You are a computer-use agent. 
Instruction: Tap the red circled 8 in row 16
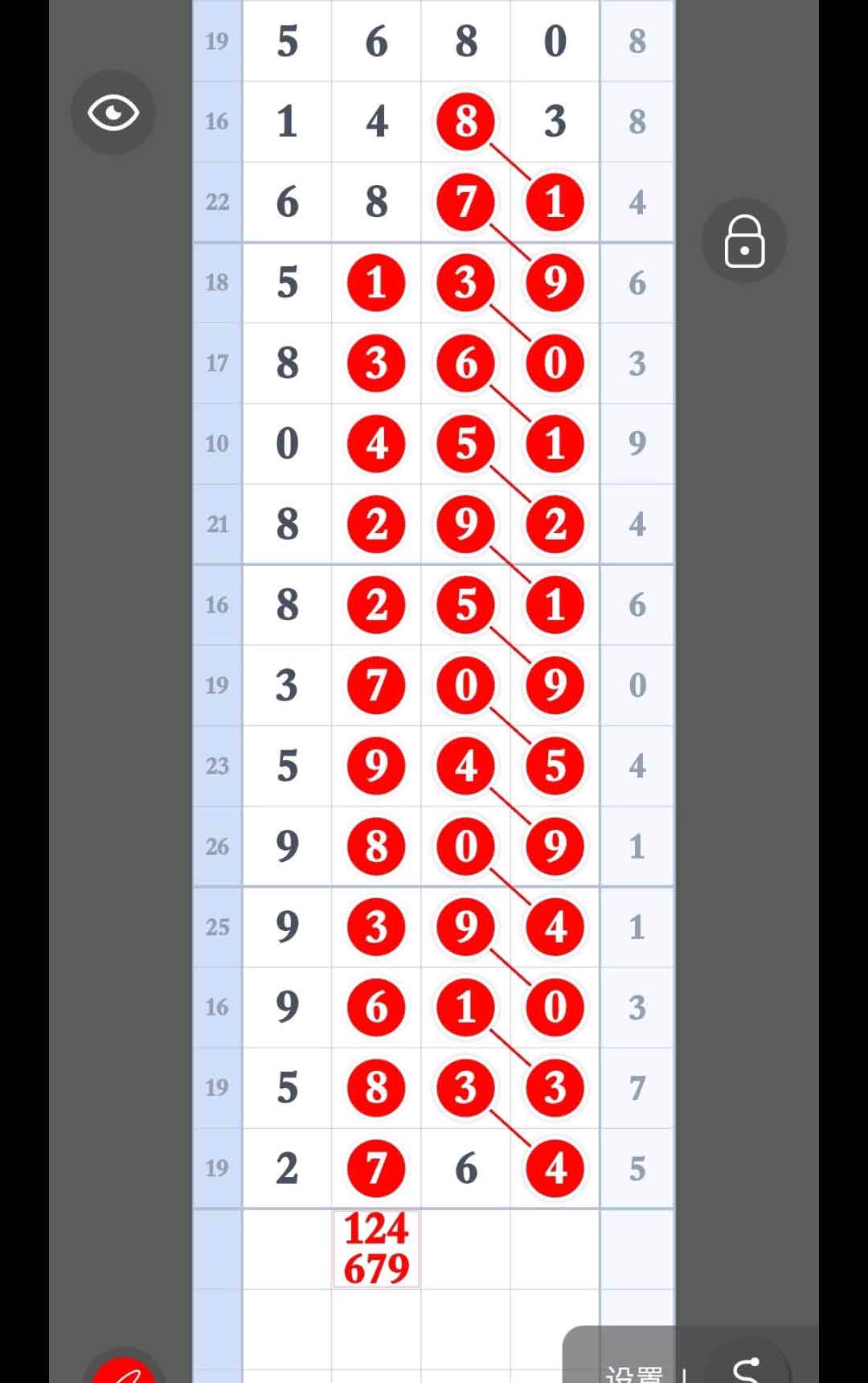click(x=465, y=122)
